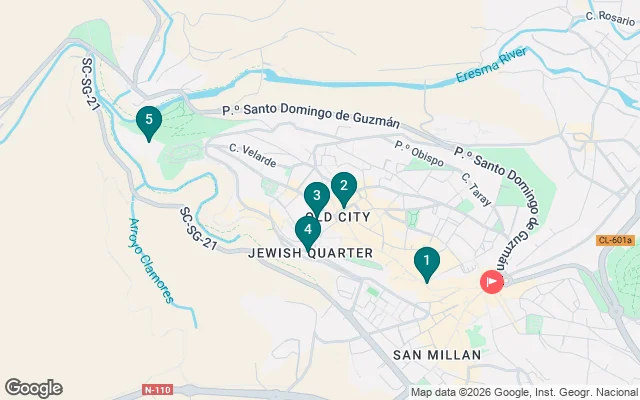Tap map marker number 3
Image resolution: width=640 pixels, height=400 pixels.
point(316,195)
